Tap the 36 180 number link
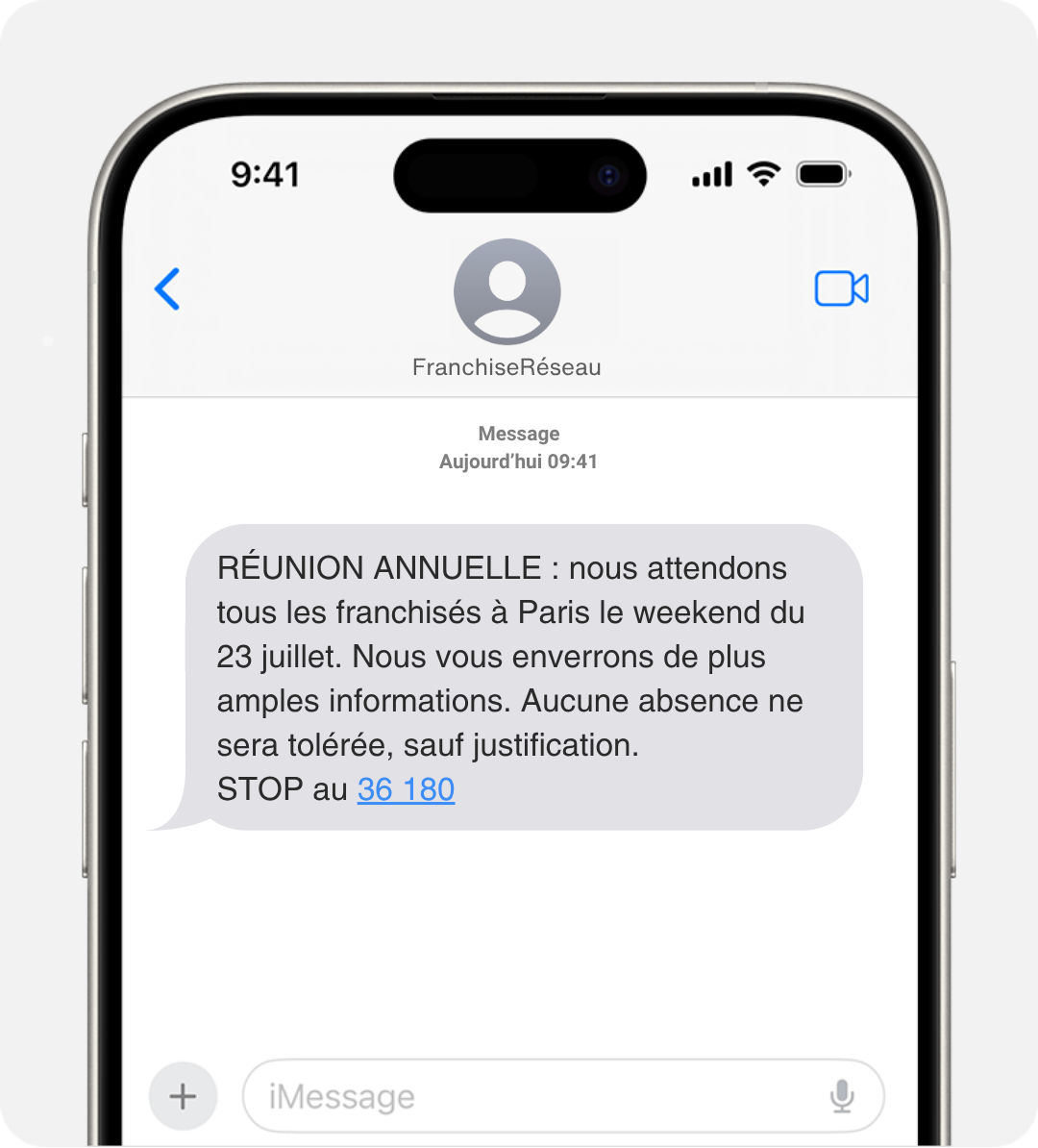1038x1148 pixels. [x=406, y=789]
